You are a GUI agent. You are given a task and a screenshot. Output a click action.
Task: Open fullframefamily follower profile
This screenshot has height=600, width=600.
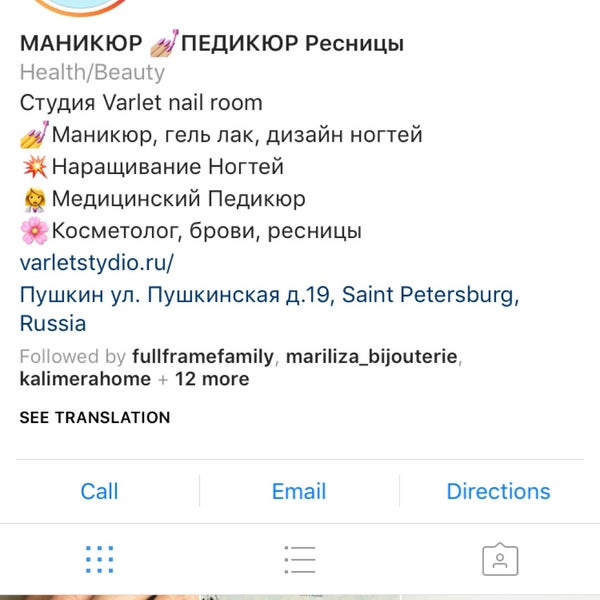coord(205,356)
